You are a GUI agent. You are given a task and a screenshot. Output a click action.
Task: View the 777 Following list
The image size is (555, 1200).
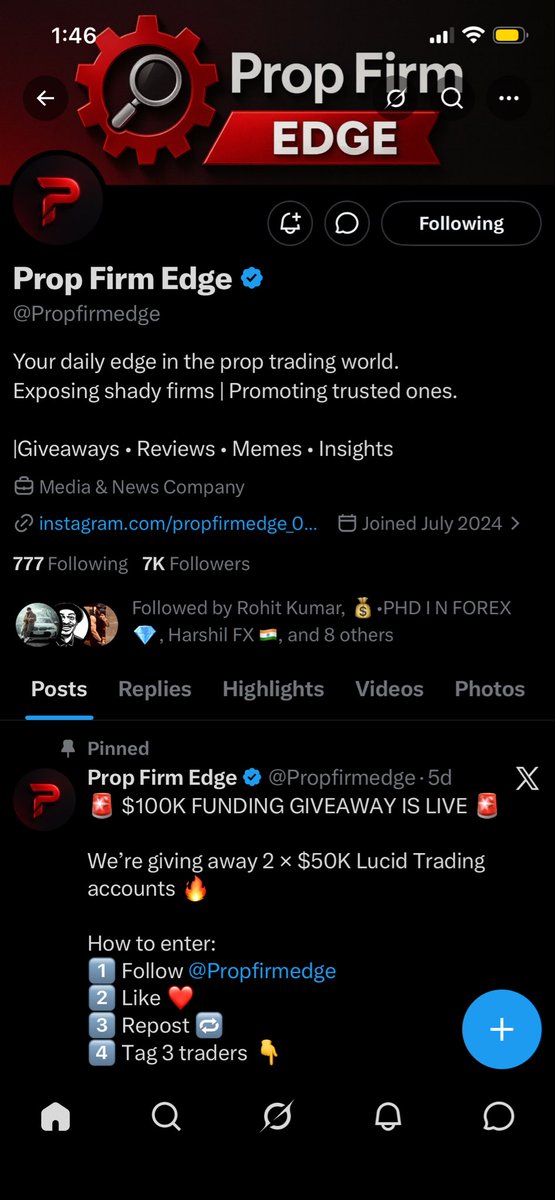pyautogui.click(x=70, y=564)
